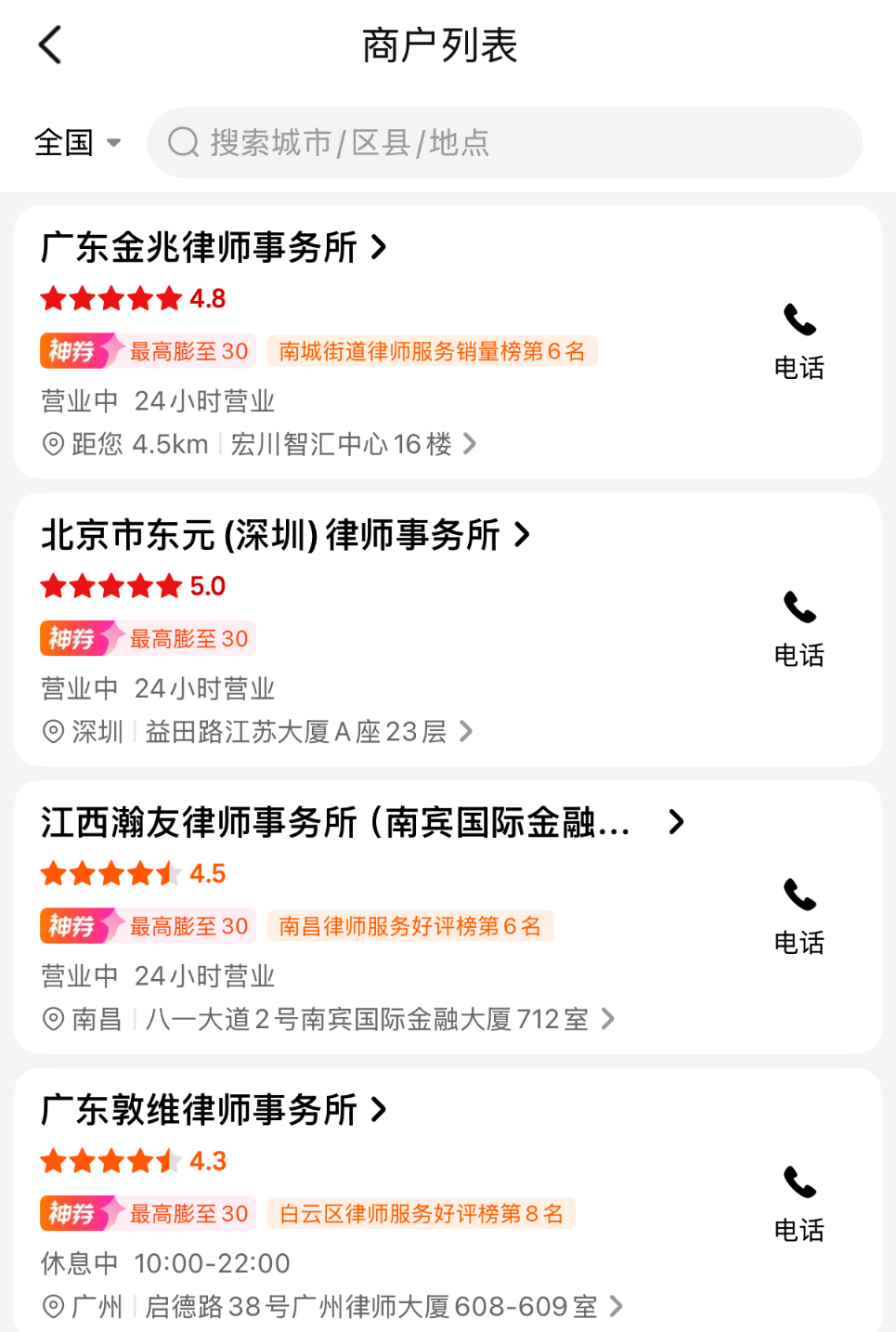View 宏川智汇中心16楼 address details
Image resolution: width=896 pixels, height=1332 pixels.
(x=353, y=444)
